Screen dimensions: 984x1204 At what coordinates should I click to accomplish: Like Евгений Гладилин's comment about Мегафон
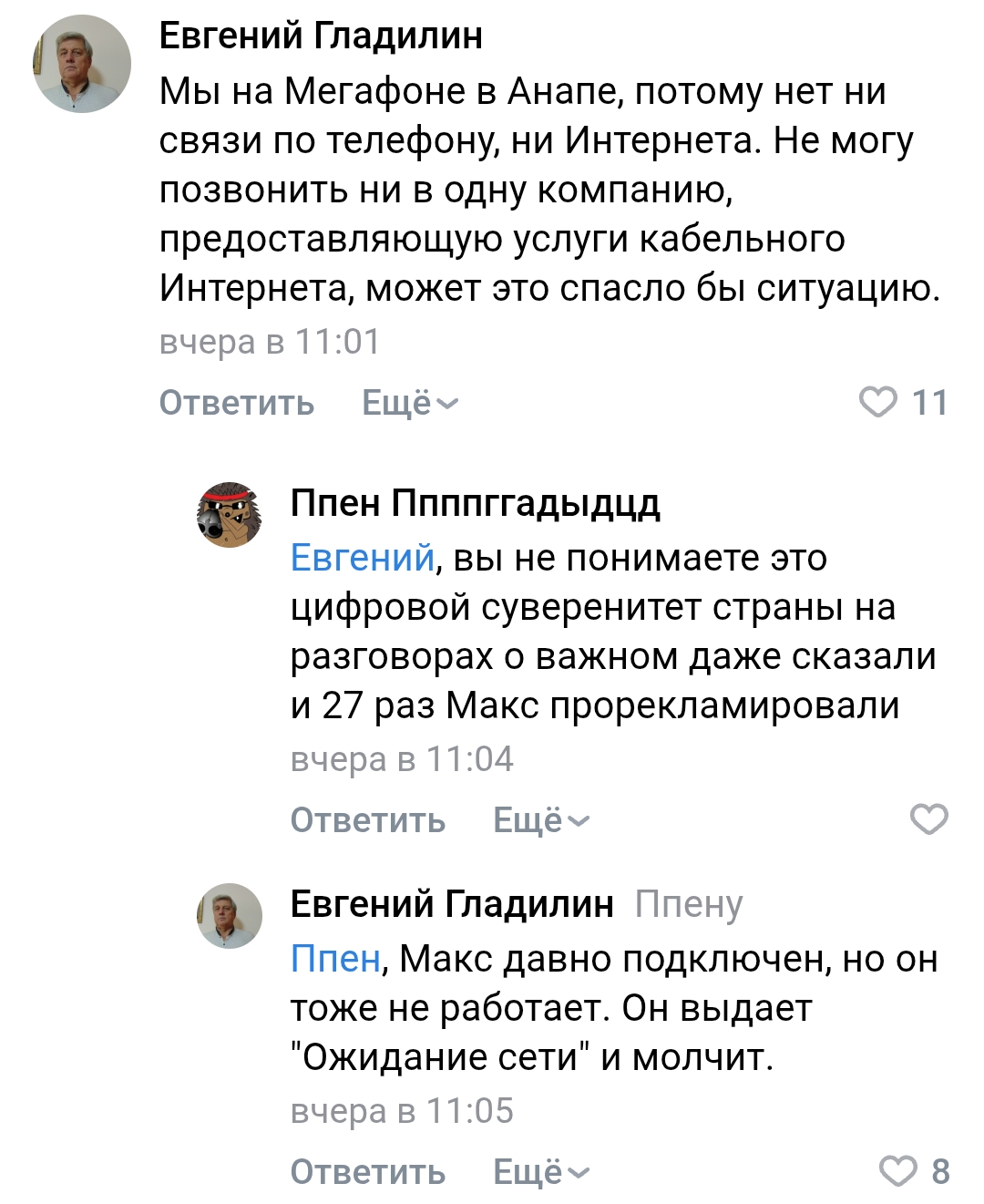(x=878, y=402)
